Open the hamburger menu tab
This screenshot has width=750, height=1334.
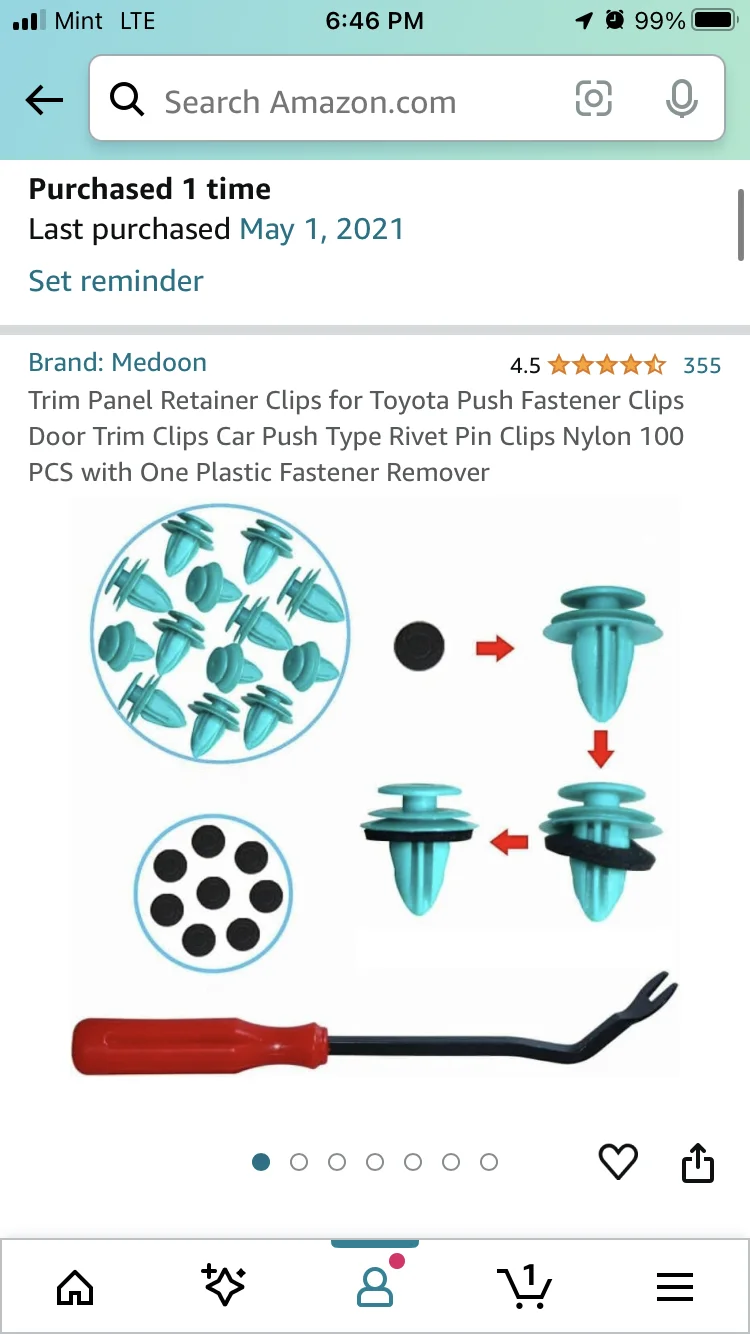[675, 1287]
